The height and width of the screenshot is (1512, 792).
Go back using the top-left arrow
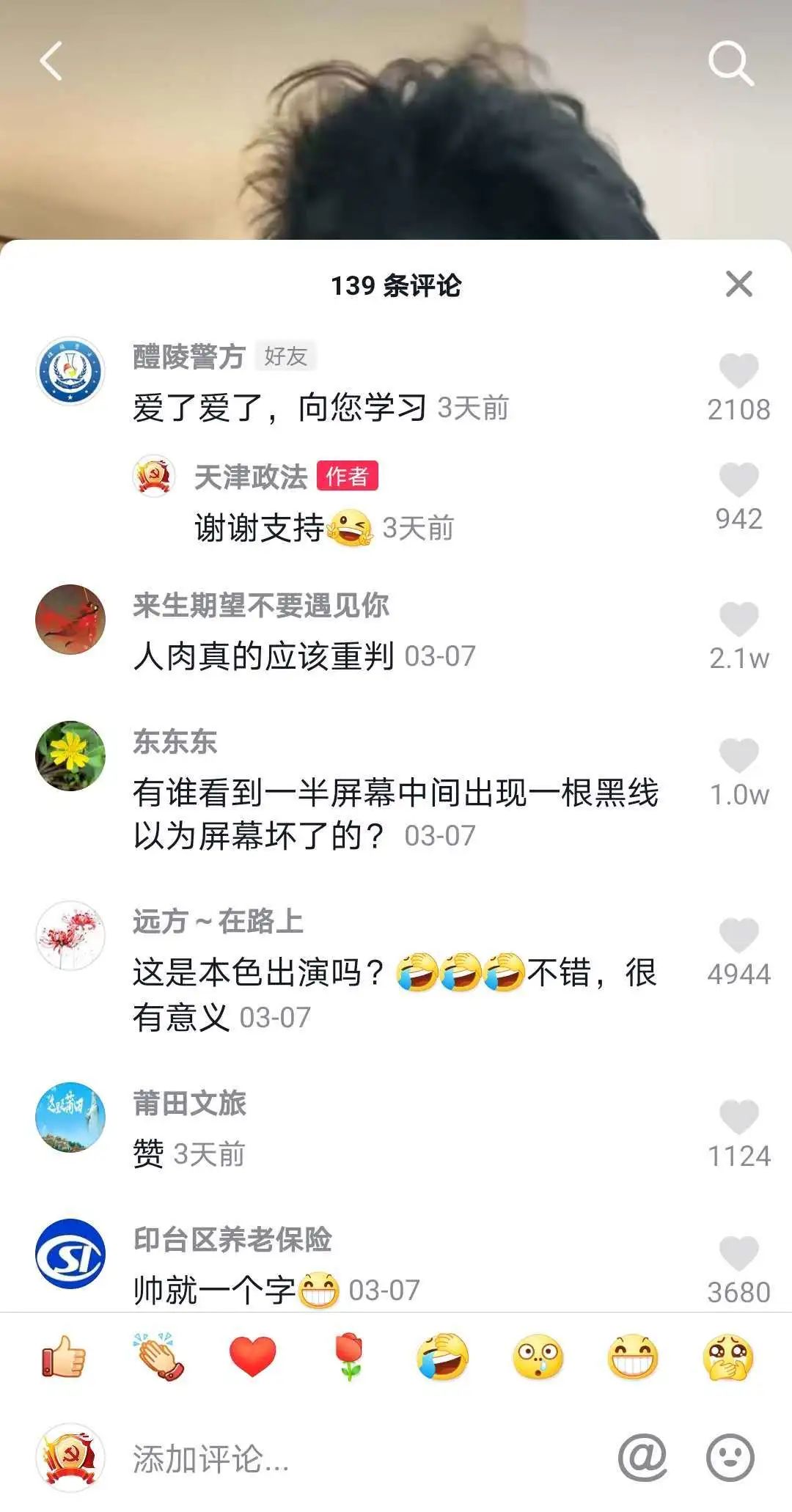point(51,61)
